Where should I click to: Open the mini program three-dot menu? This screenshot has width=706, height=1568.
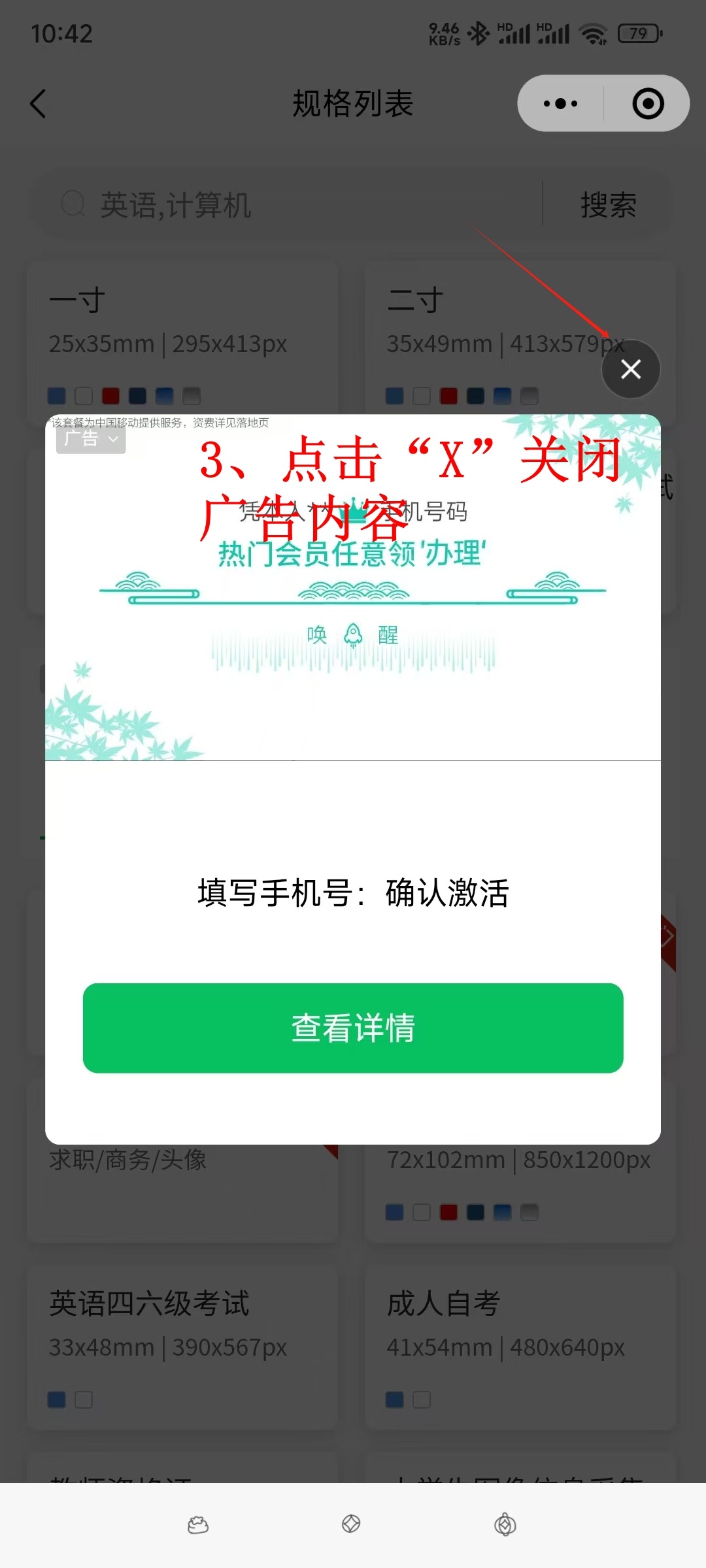561,103
